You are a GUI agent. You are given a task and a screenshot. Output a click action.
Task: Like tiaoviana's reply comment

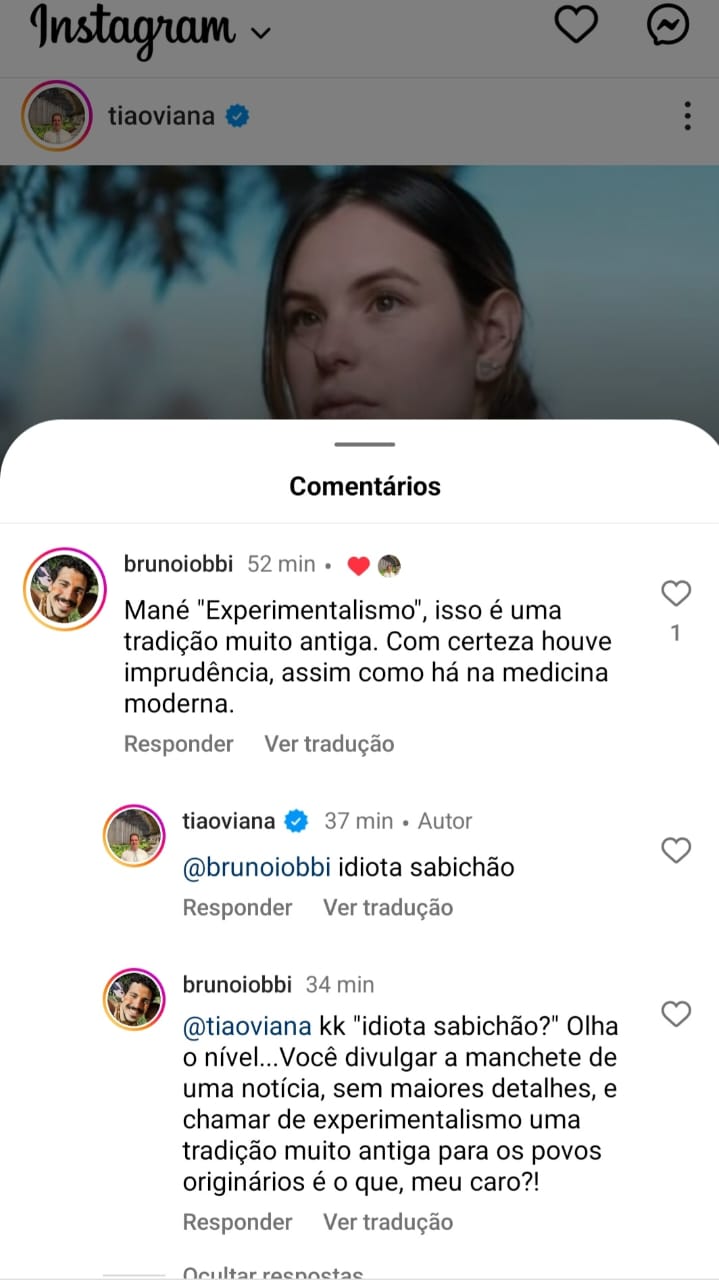[676, 851]
